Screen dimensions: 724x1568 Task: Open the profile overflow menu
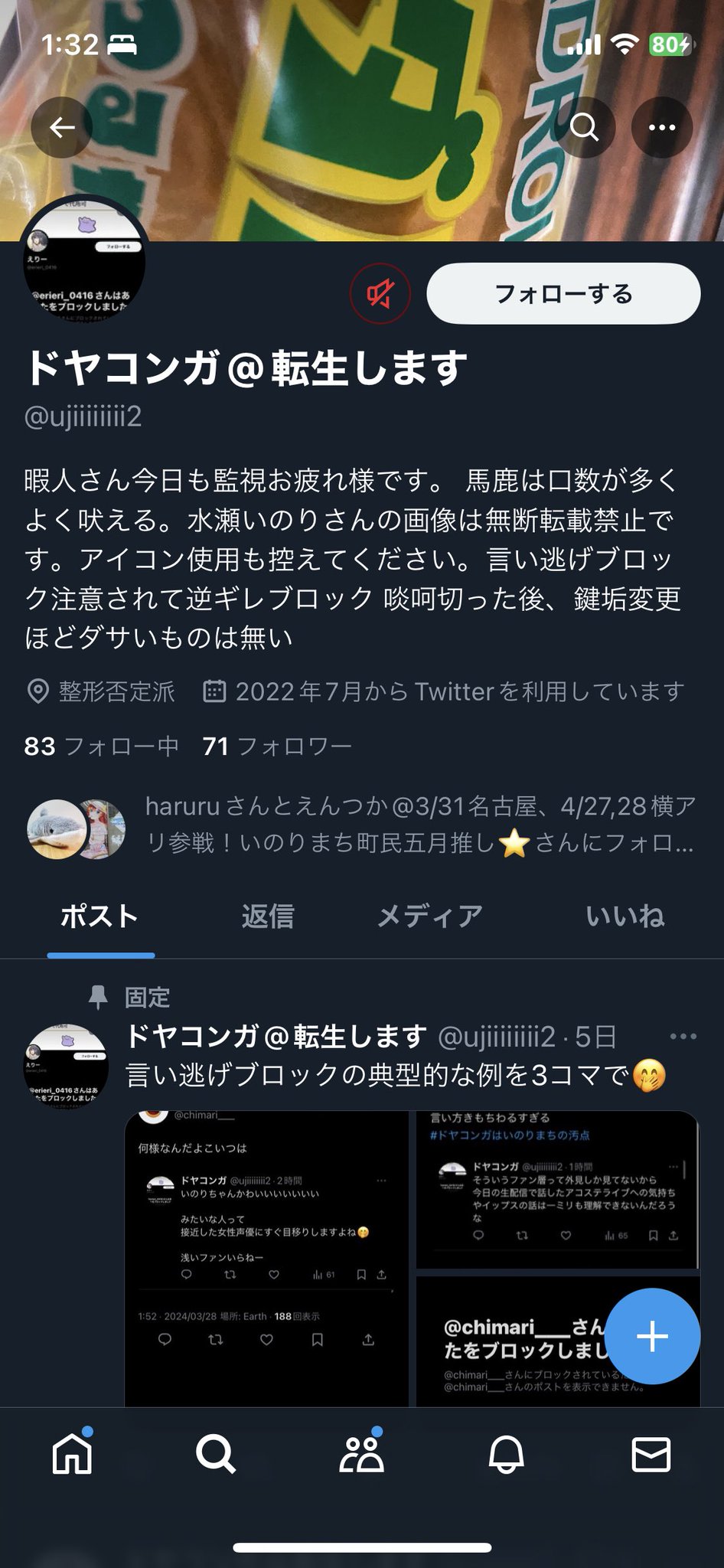tap(662, 128)
